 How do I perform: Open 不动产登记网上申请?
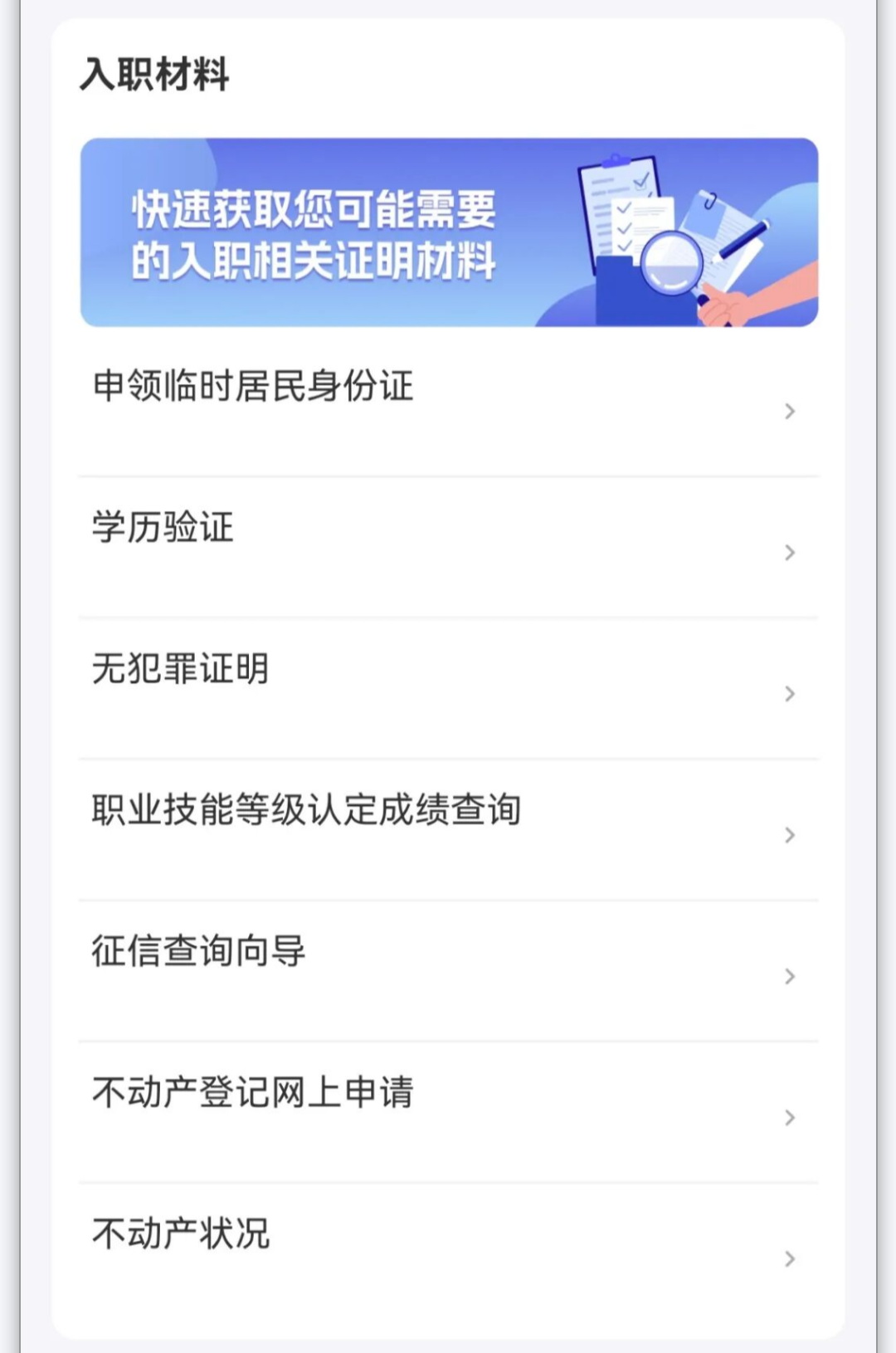[x=253, y=1092]
